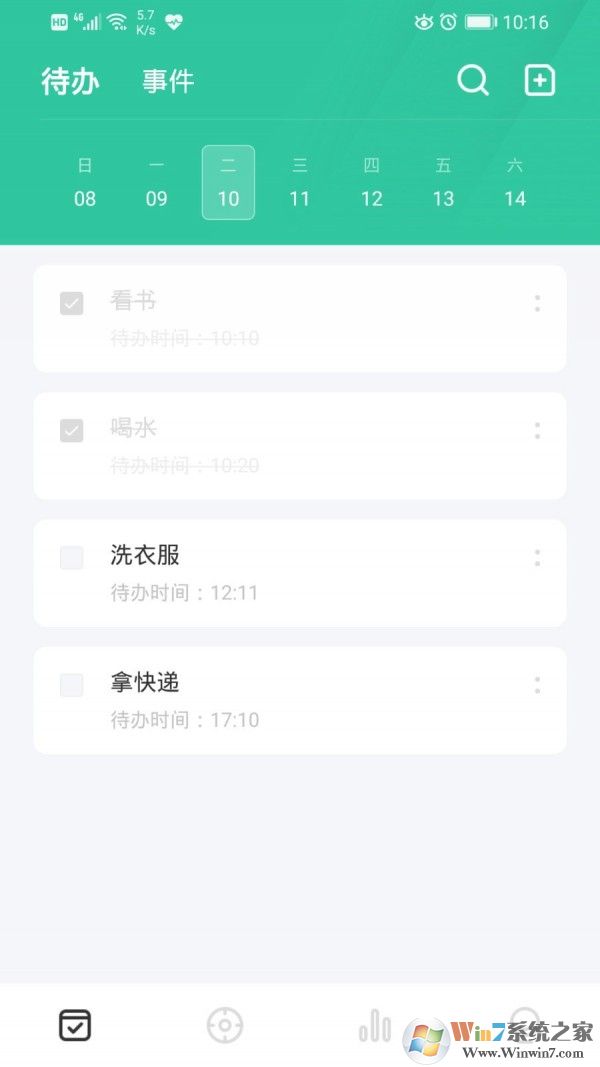Open the statistics bar chart tab
Viewport: 600px width, 1067px height.
click(375, 1025)
